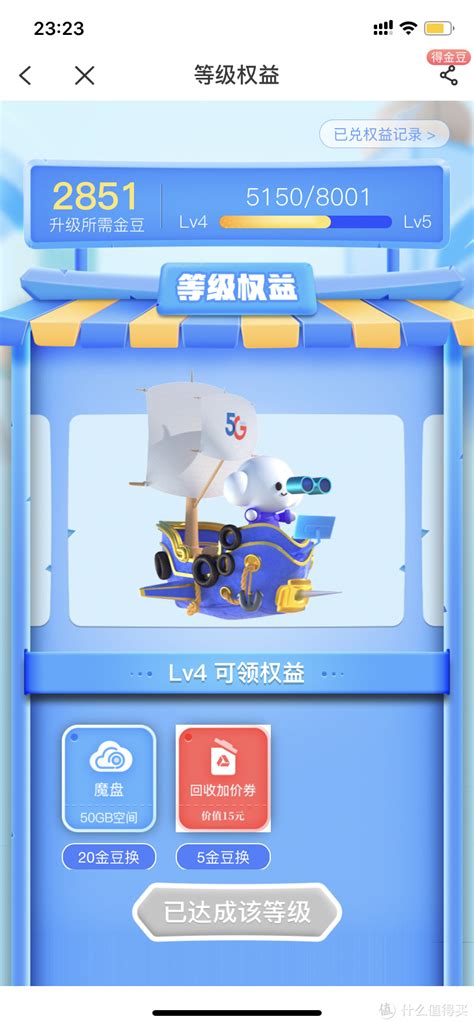
Task: Show the next level card on the right
Action: [433, 520]
